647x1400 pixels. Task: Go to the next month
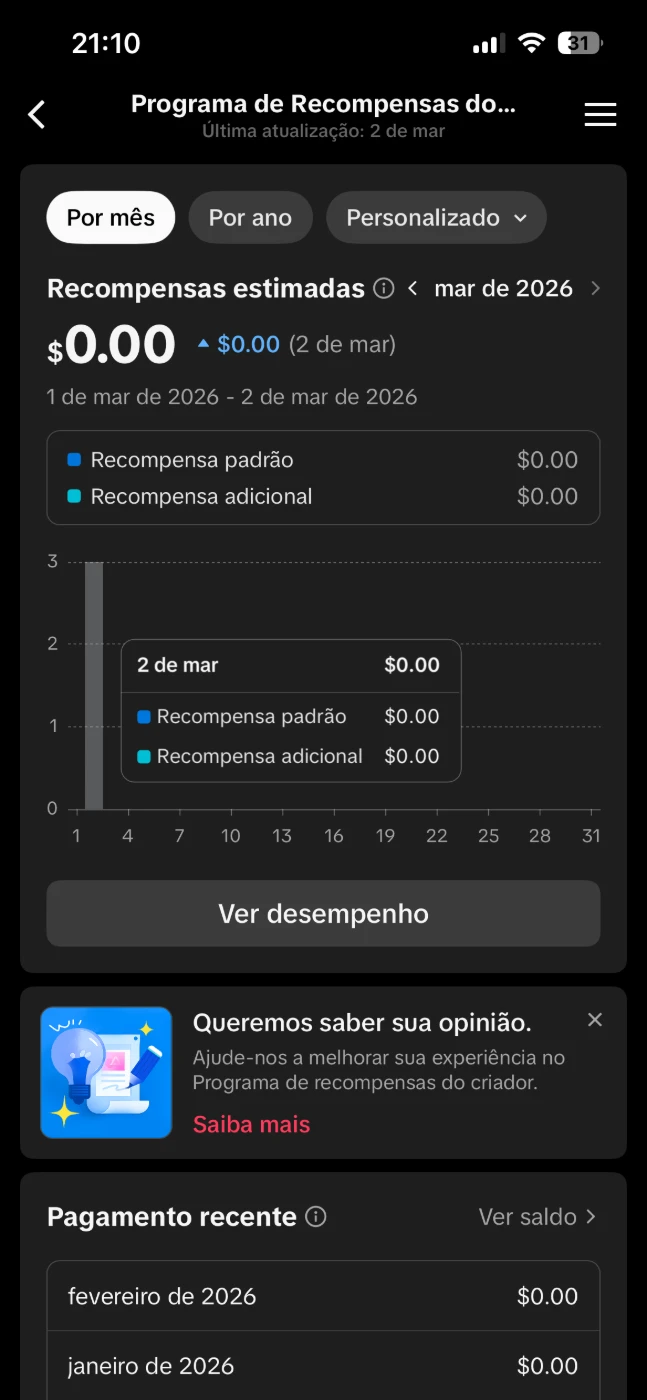596,289
